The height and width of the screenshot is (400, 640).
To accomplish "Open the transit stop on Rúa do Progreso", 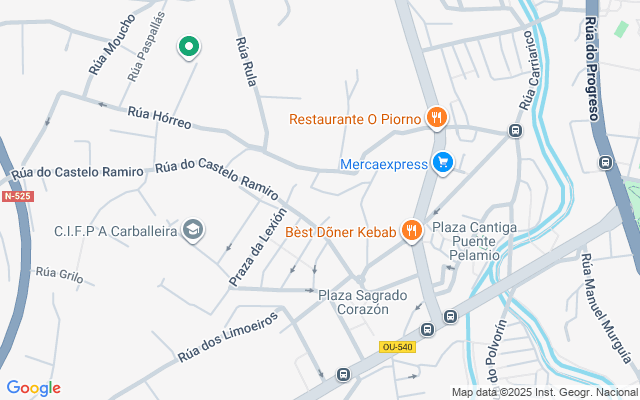I will click(605, 162).
